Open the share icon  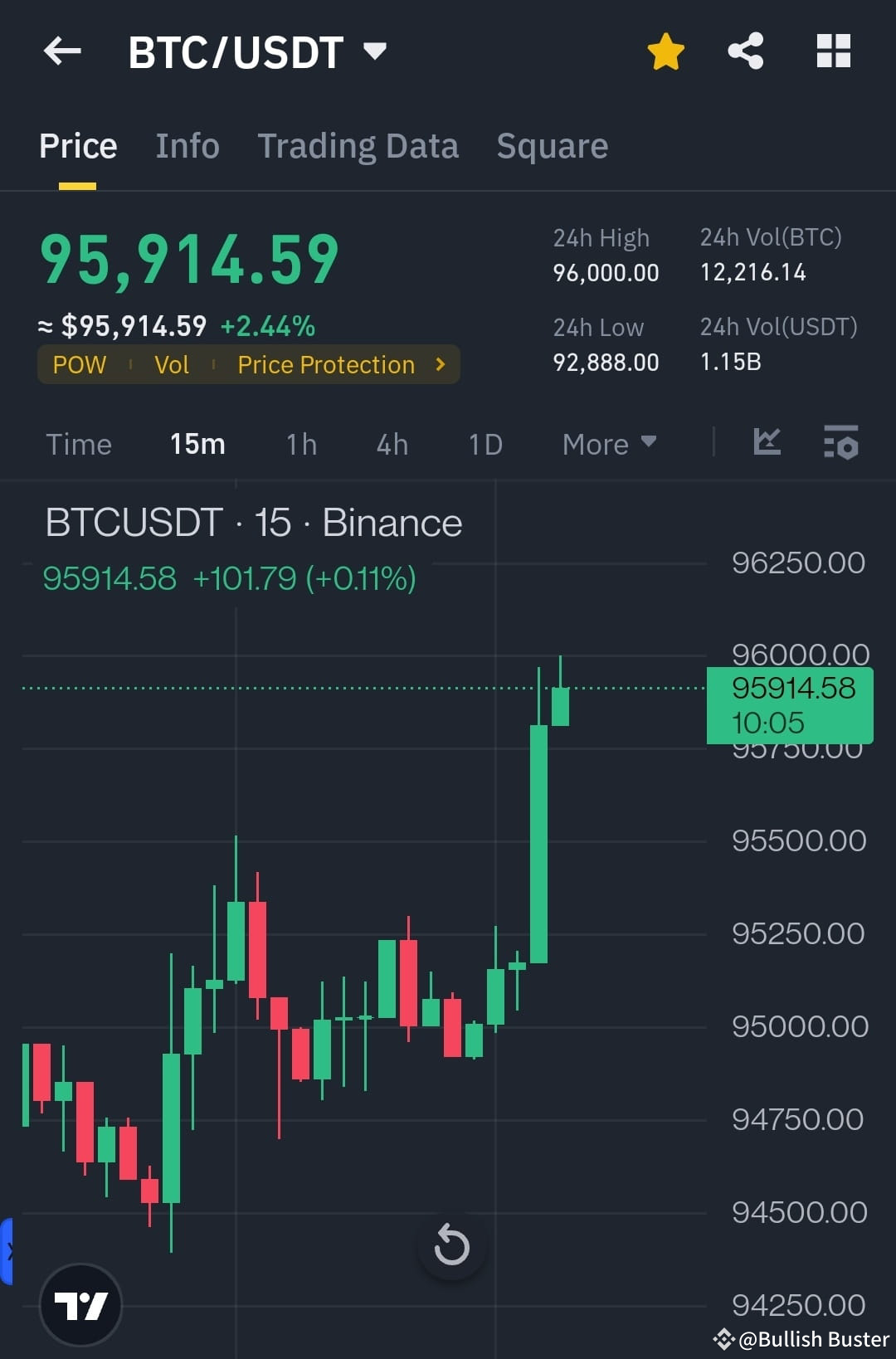(x=745, y=51)
